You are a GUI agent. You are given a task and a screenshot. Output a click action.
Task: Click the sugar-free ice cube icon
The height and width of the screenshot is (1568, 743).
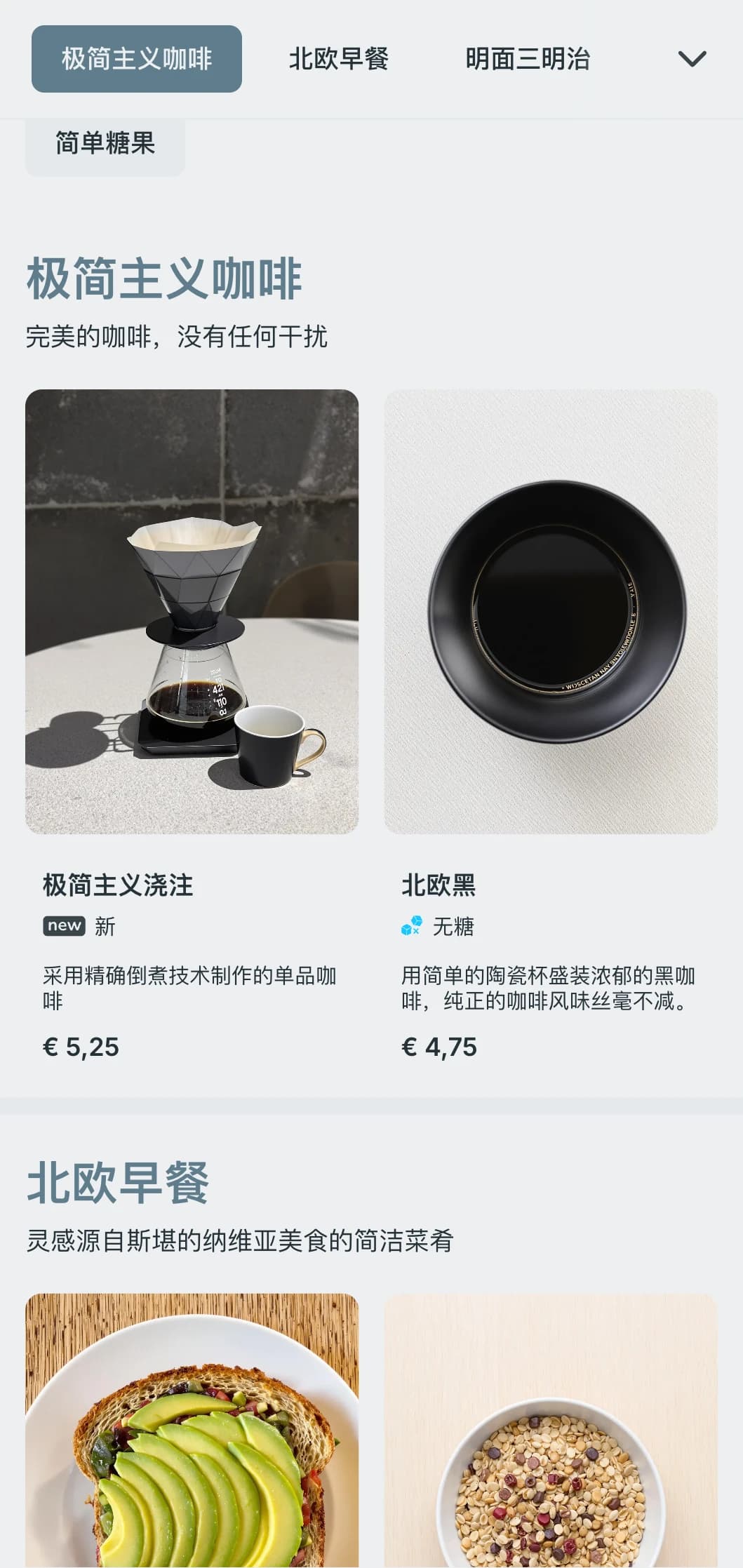click(x=412, y=926)
